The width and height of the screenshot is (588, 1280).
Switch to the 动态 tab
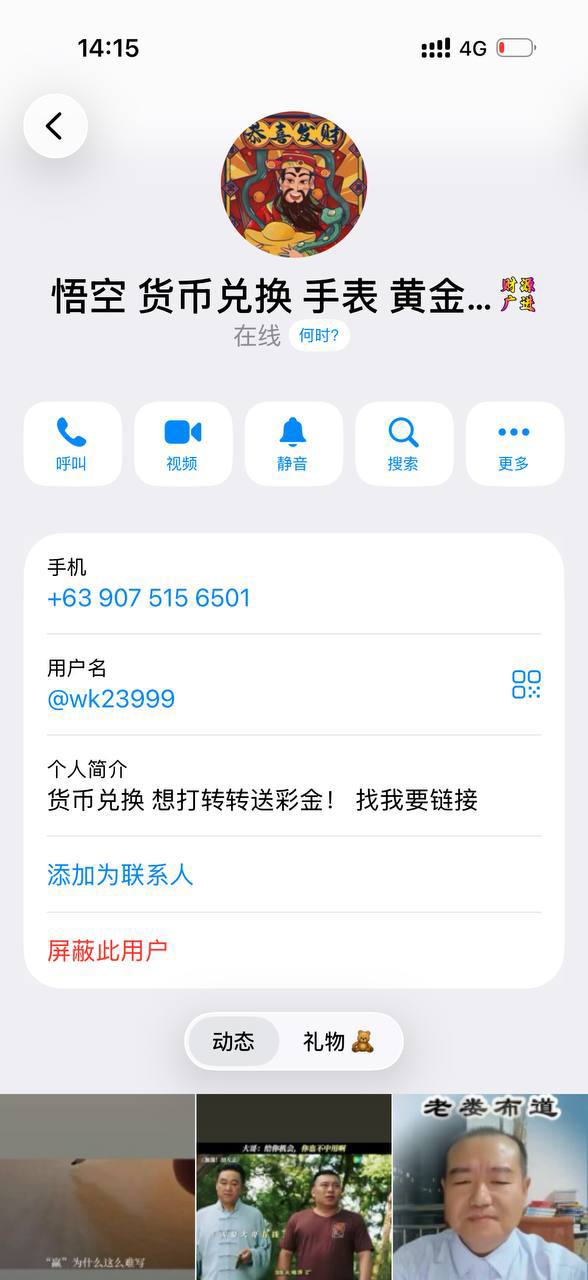pyautogui.click(x=234, y=1042)
